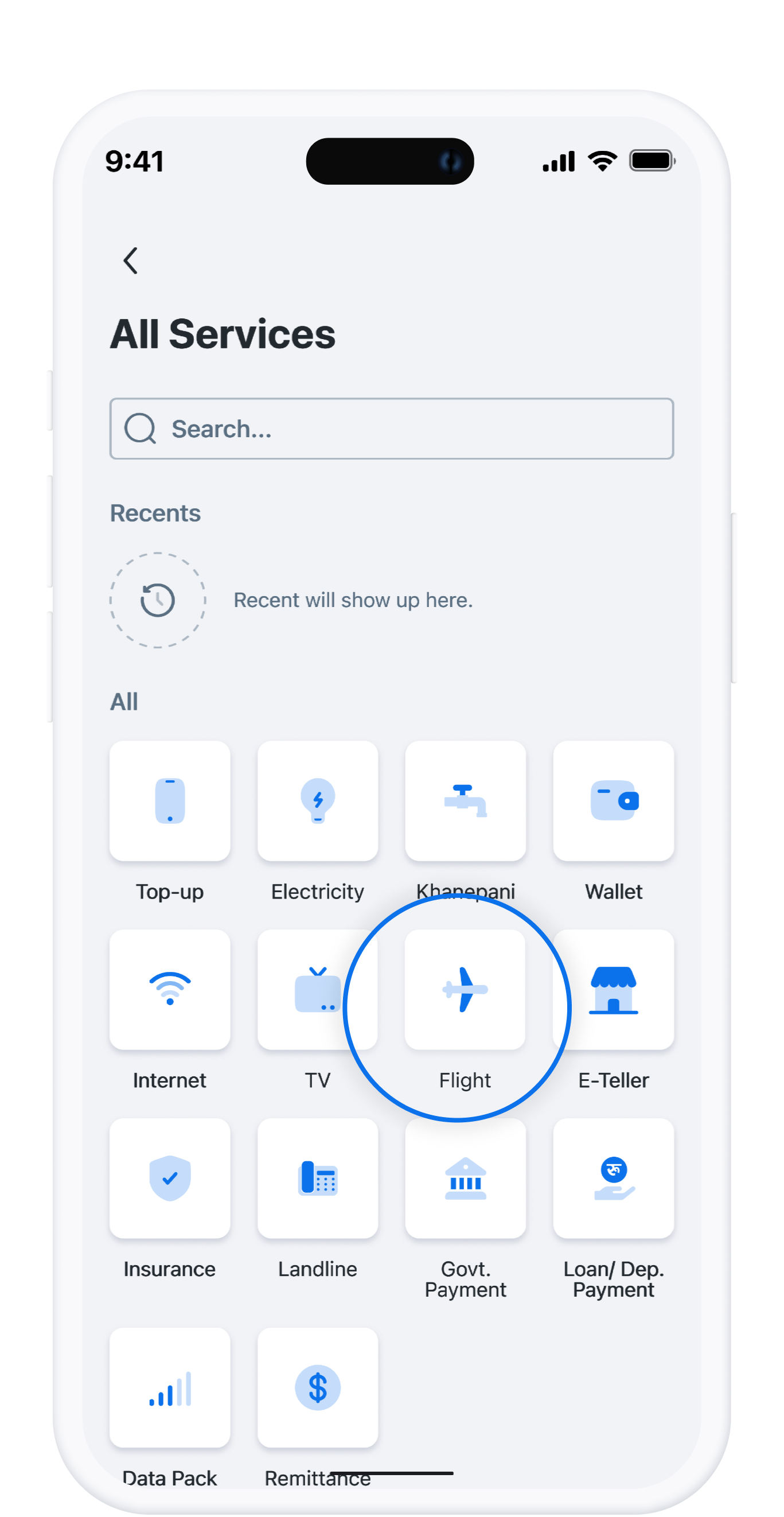
Task: Open Govt. Payment service
Action: pyautogui.click(x=465, y=1178)
